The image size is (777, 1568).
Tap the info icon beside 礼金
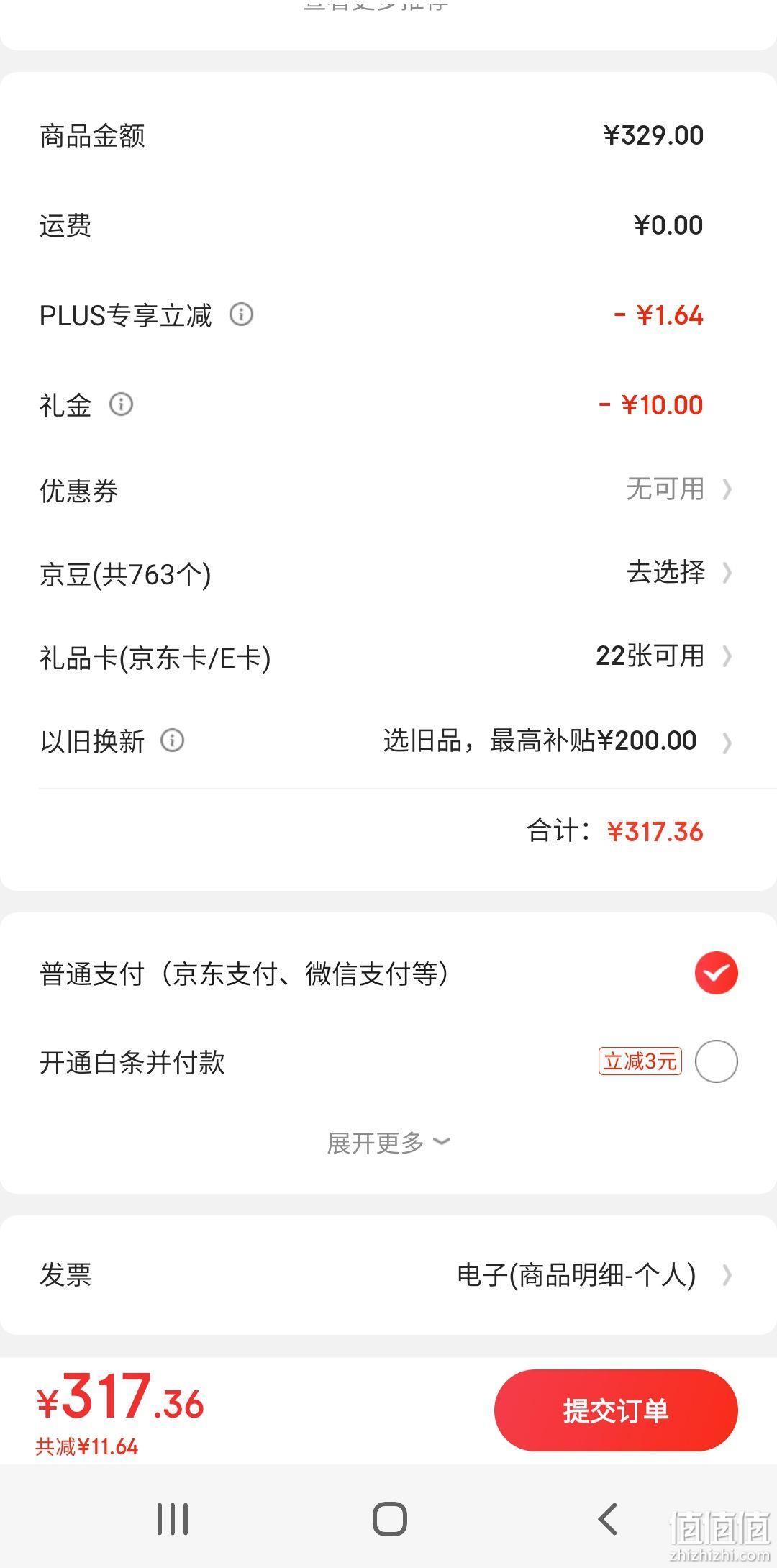coord(121,404)
